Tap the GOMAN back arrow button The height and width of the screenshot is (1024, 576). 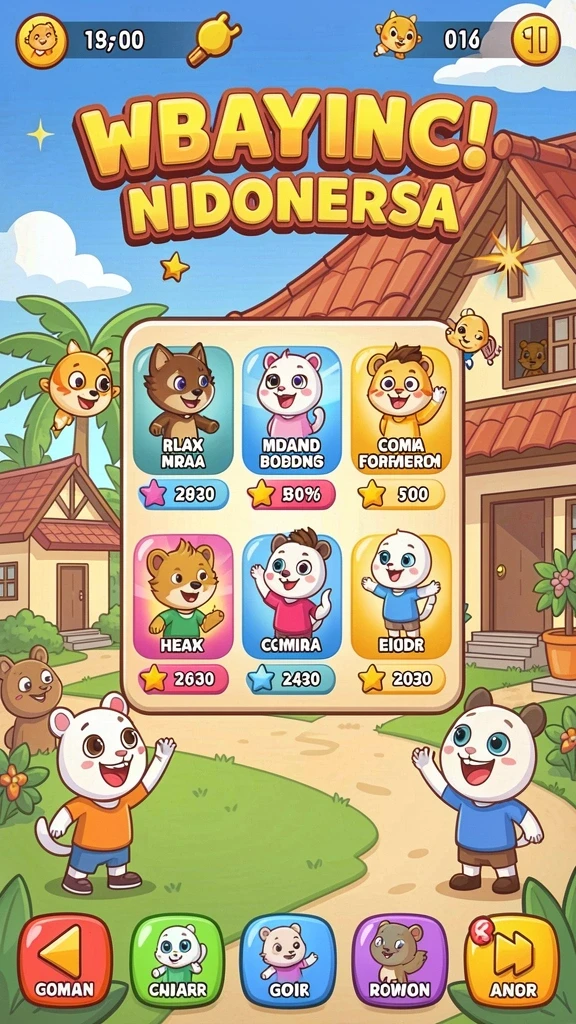[64, 959]
